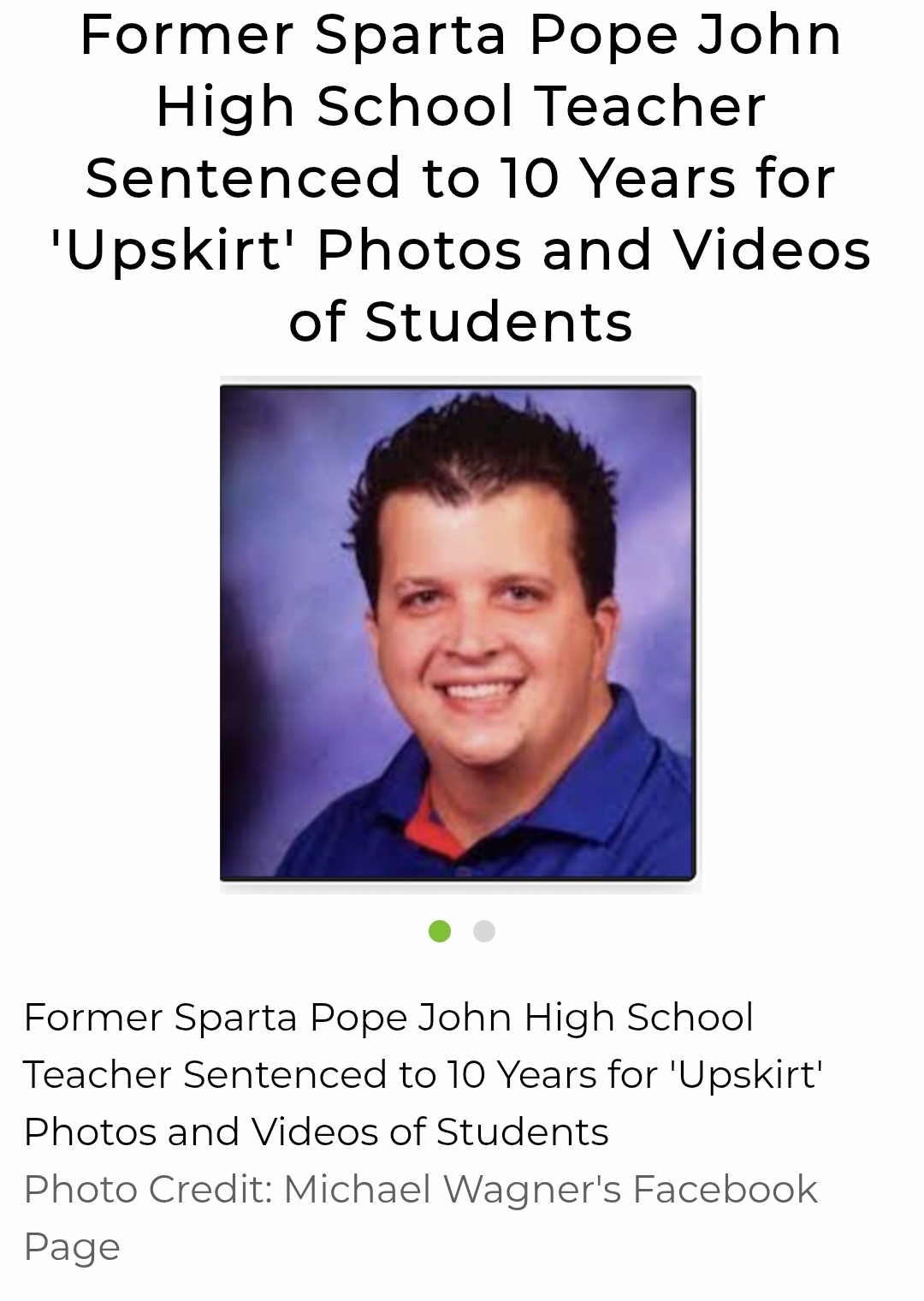Select the first green carousel dot
This screenshot has height=1301, width=924.
click(440, 931)
